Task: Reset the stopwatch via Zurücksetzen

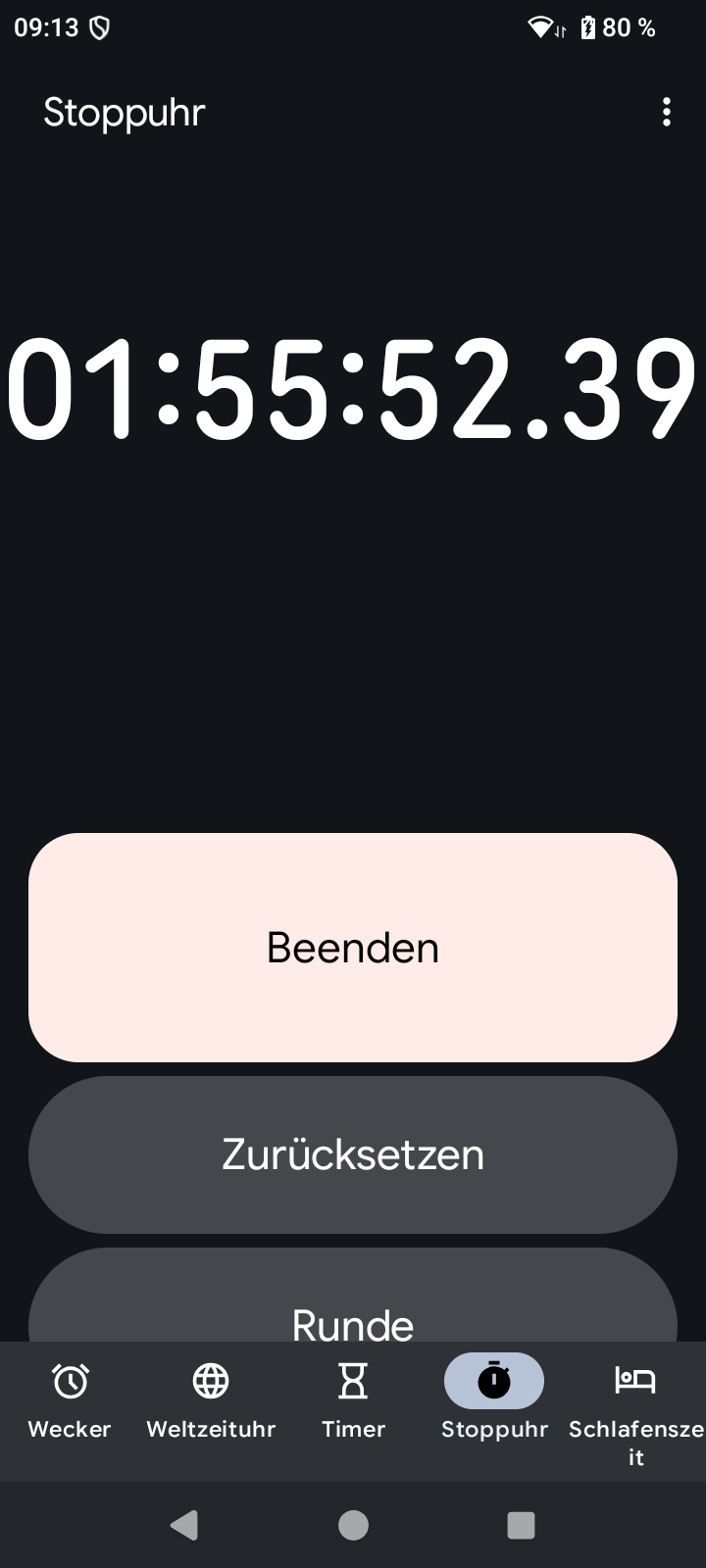Action: [x=353, y=1154]
